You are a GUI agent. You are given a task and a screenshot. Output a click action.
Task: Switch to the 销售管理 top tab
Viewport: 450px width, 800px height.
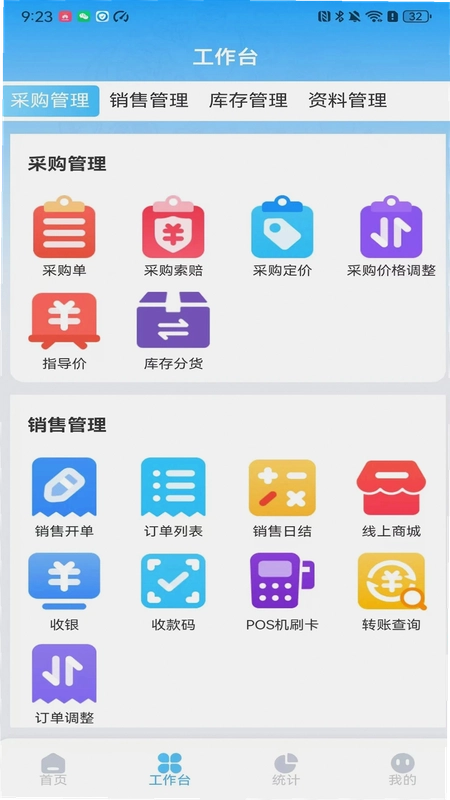[x=149, y=101]
